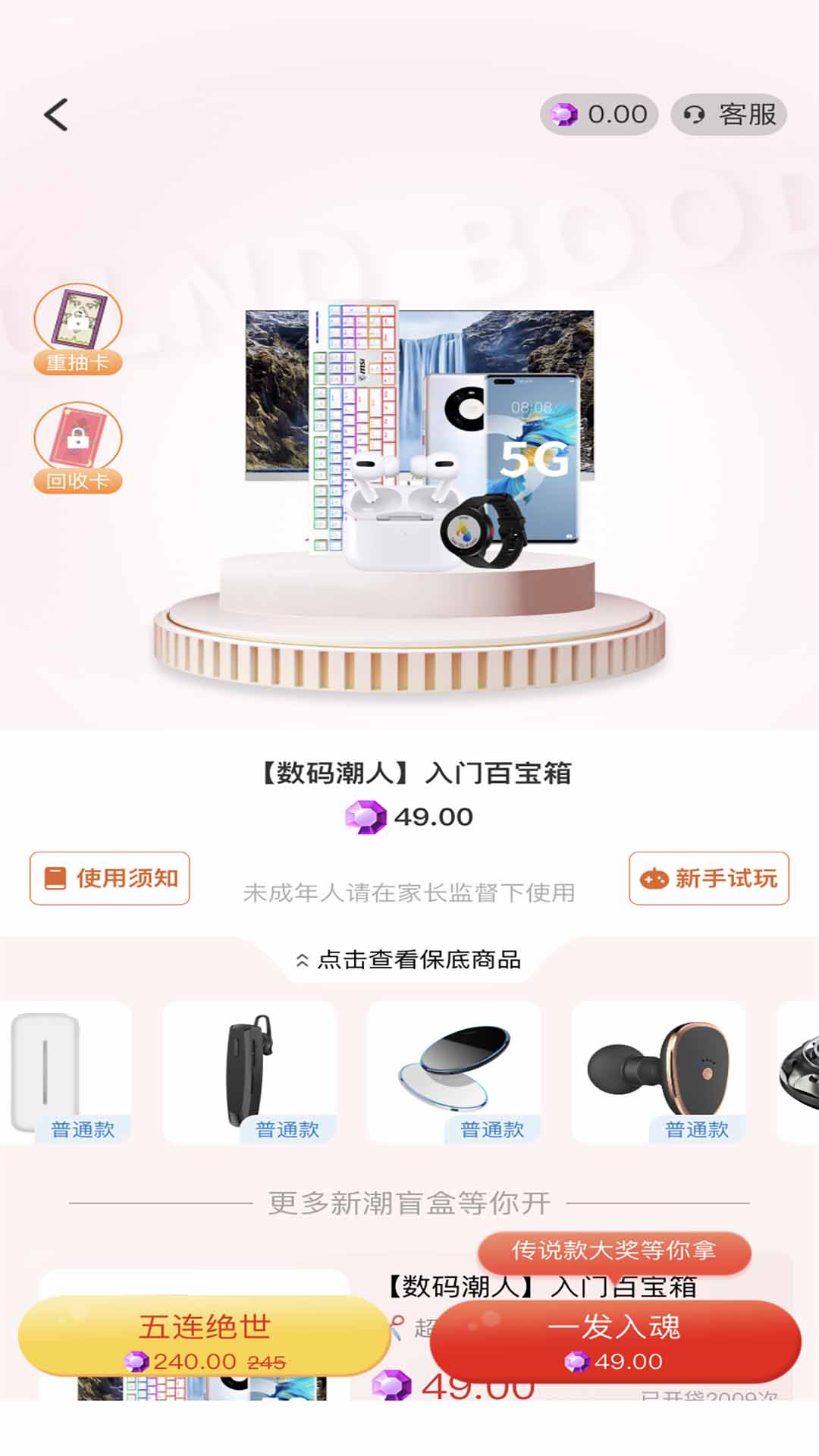Screen dimensions: 819x1456
Task: View the wireless charger 普通款 item
Action: (454, 1072)
